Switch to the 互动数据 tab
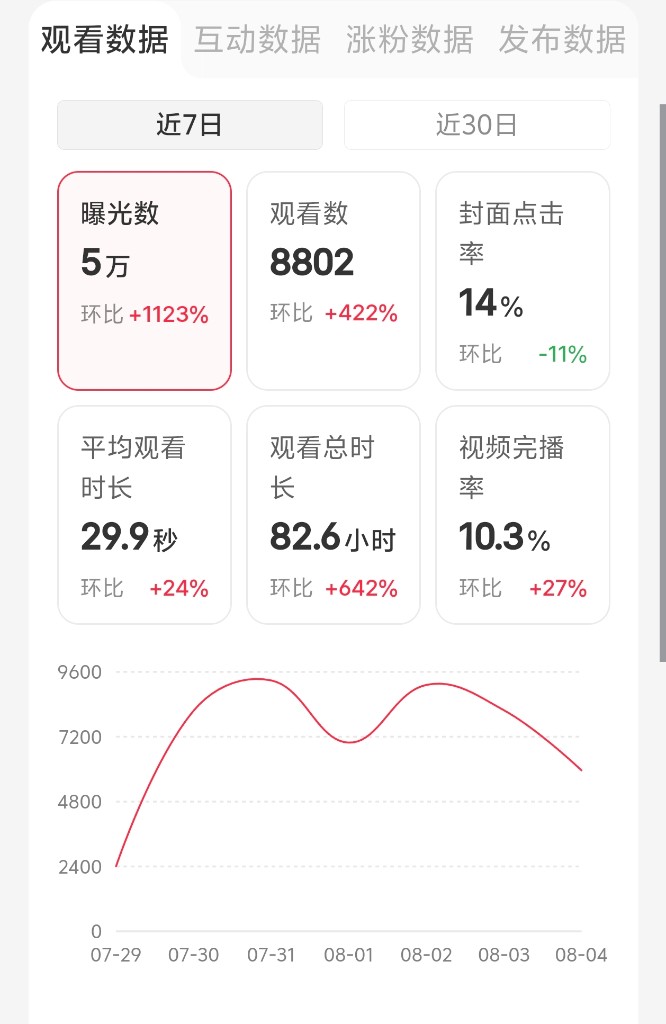The height and width of the screenshot is (1024, 666). tap(257, 40)
